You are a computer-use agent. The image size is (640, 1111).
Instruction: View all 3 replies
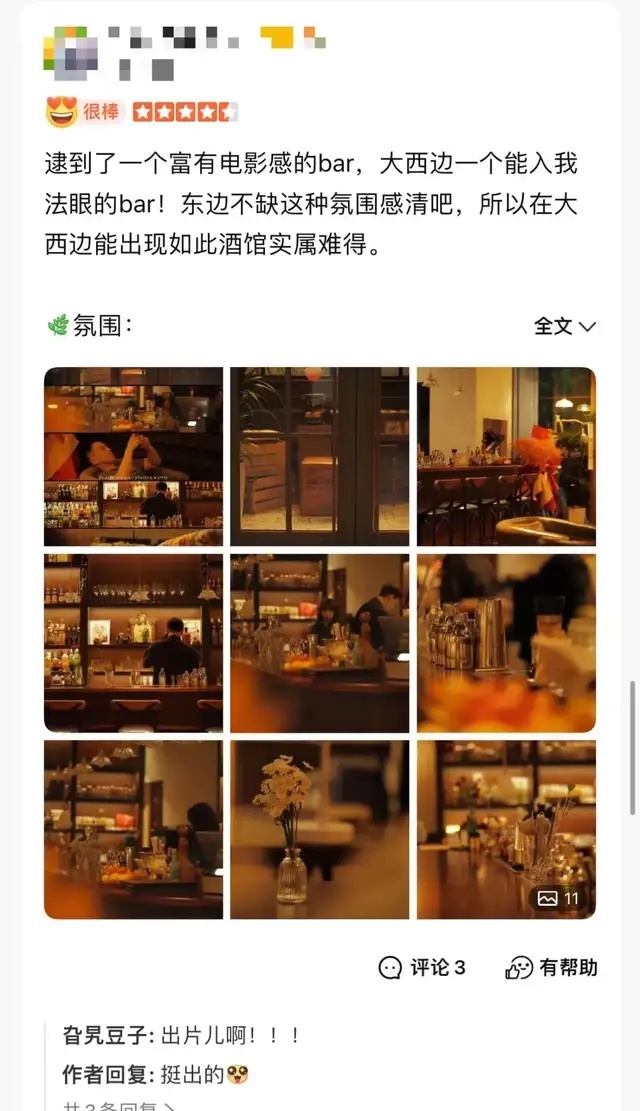point(110,1105)
